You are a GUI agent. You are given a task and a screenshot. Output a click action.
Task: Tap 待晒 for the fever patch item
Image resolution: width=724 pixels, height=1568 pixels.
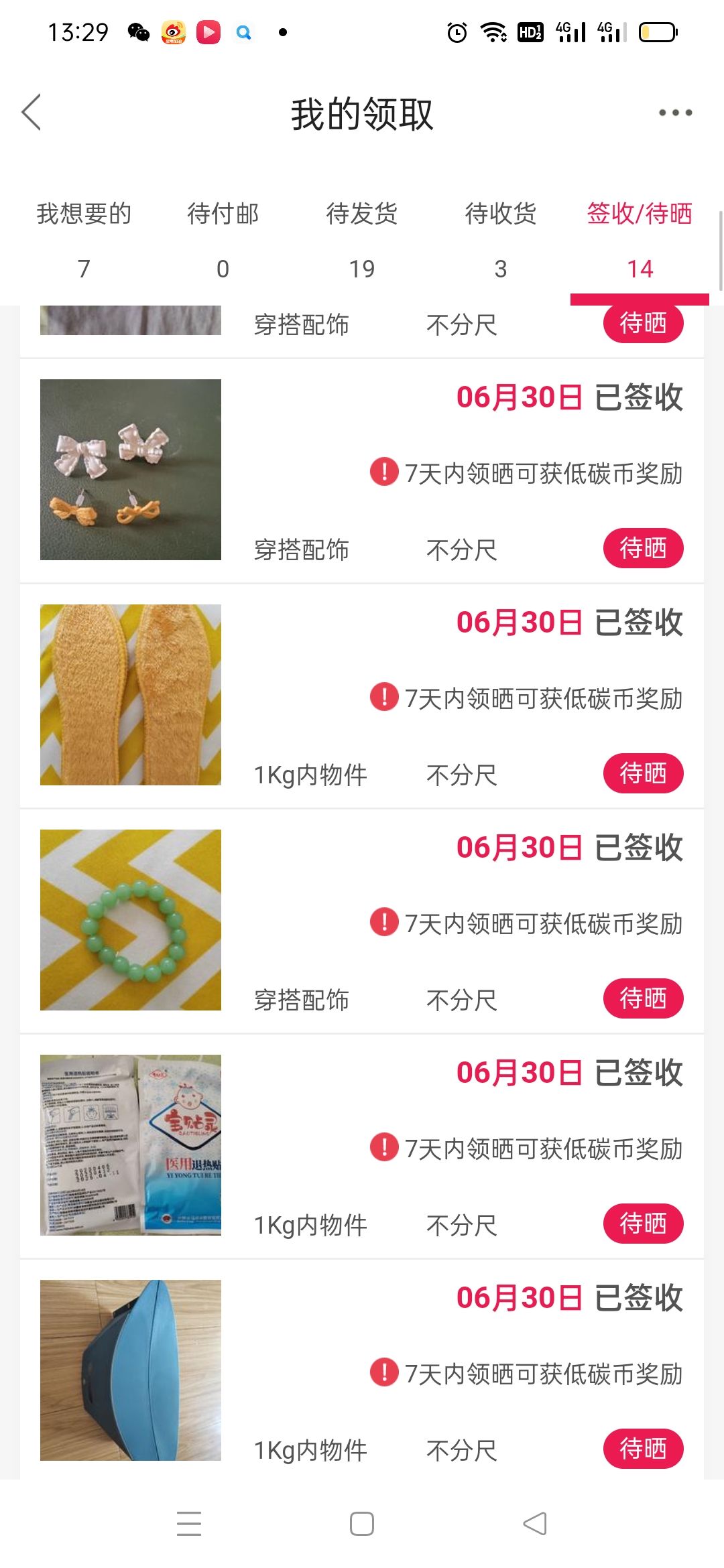coord(643,1224)
